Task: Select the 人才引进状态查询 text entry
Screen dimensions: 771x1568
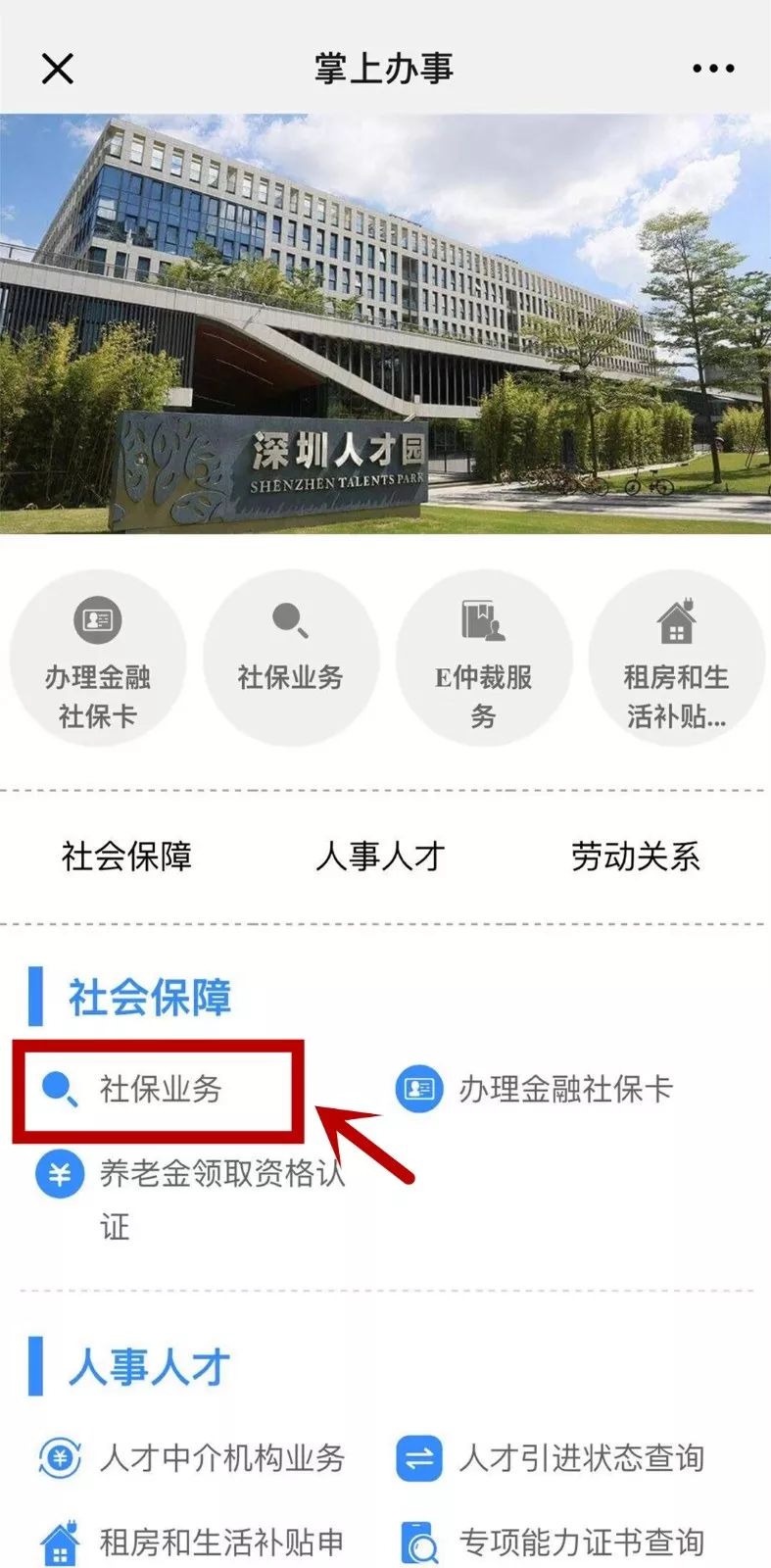Action: click(582, 1459)
